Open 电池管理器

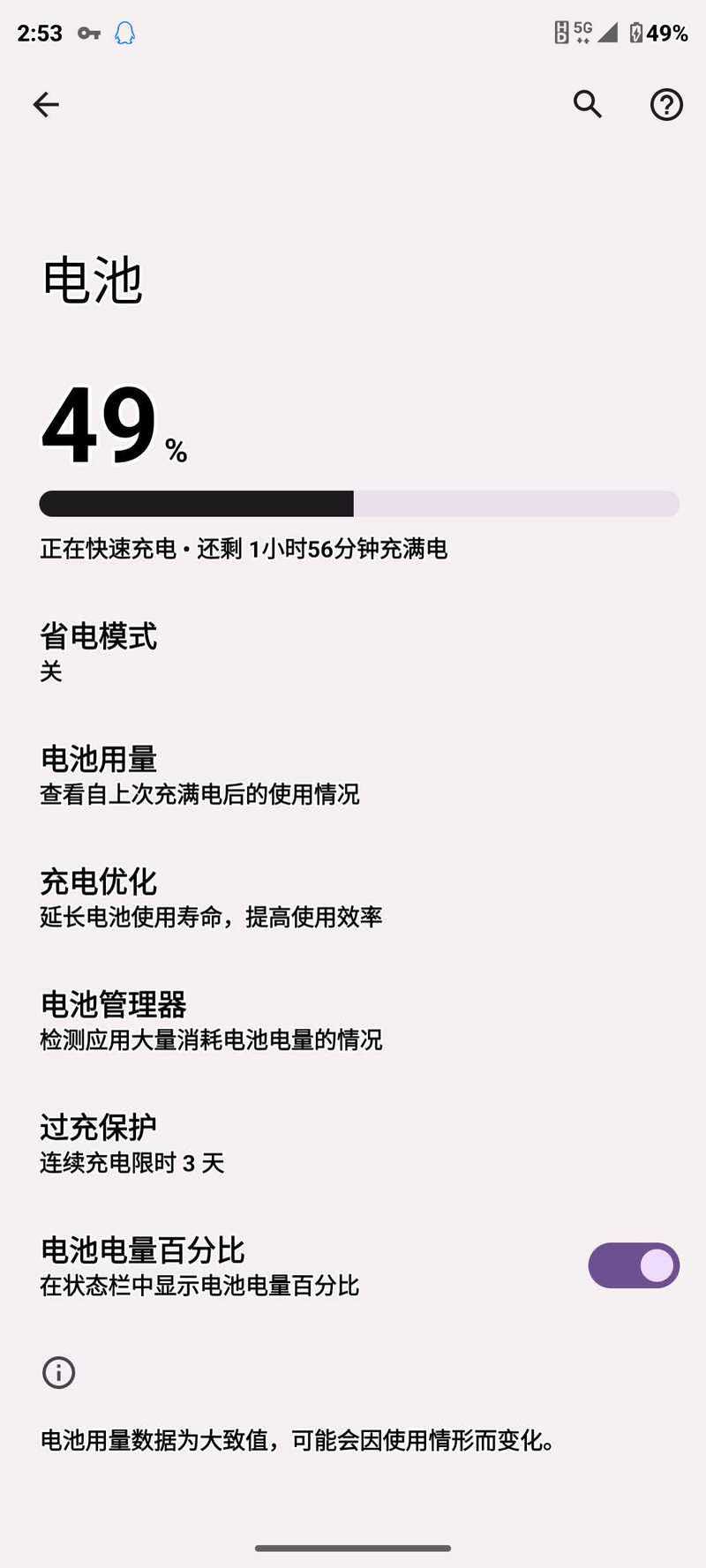(x=353, y=1020)
